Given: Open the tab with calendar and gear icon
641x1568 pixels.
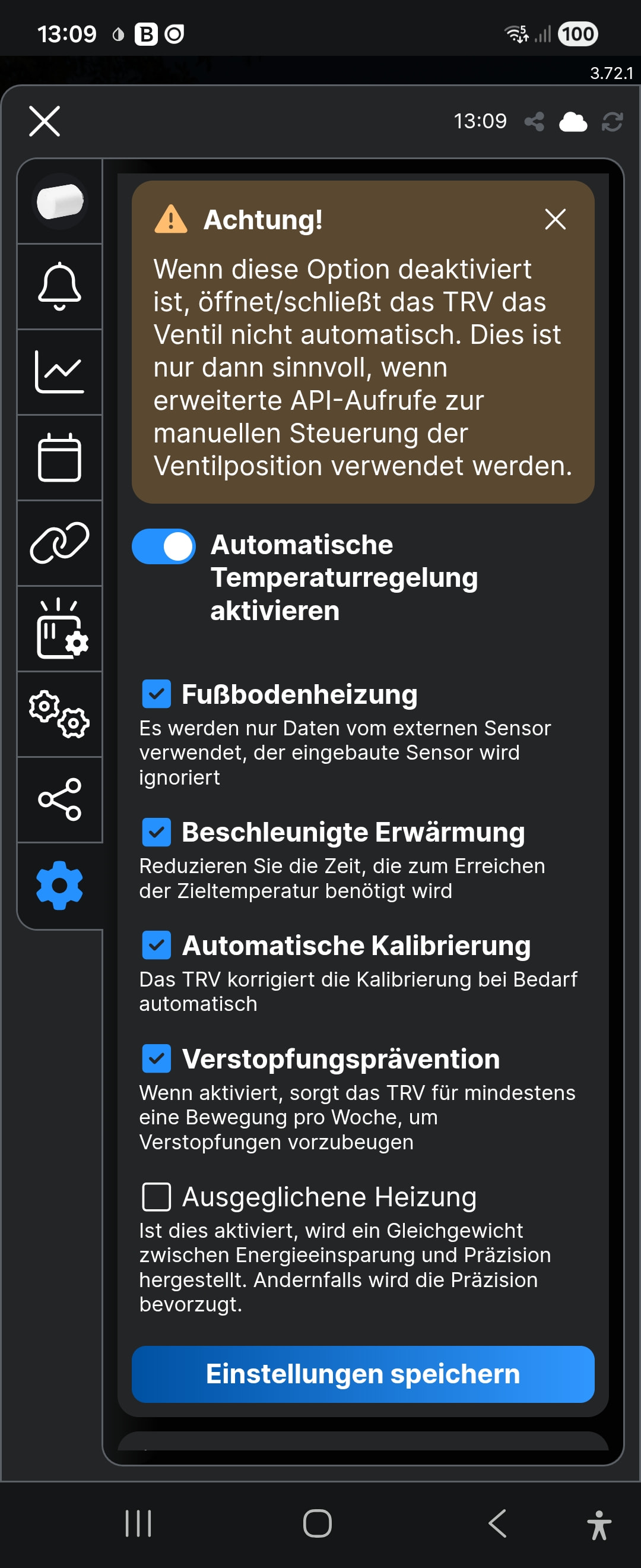Looking at the screenshot, I should [x=59, y=629].
